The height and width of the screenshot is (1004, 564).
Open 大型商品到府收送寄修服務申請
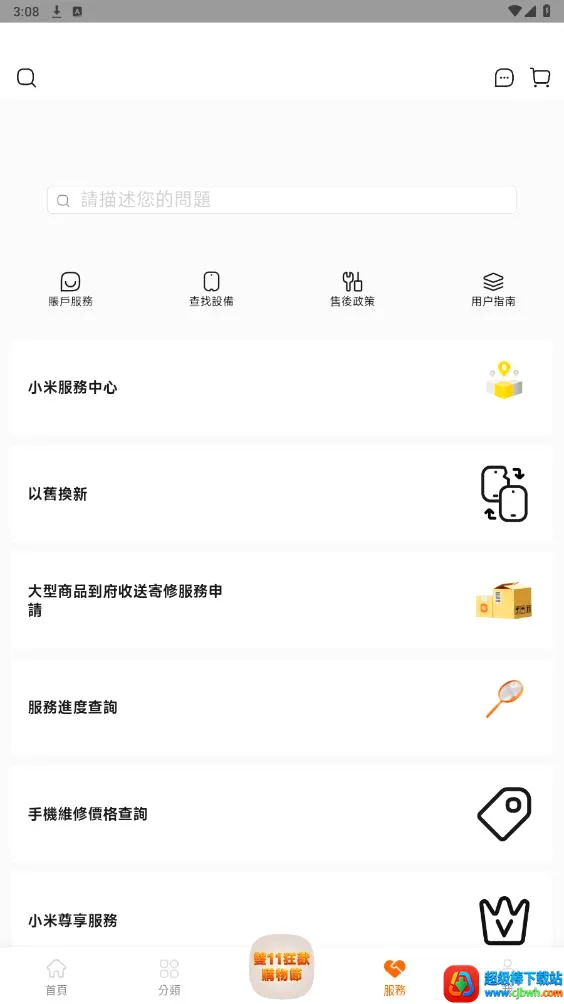[282, 601]
